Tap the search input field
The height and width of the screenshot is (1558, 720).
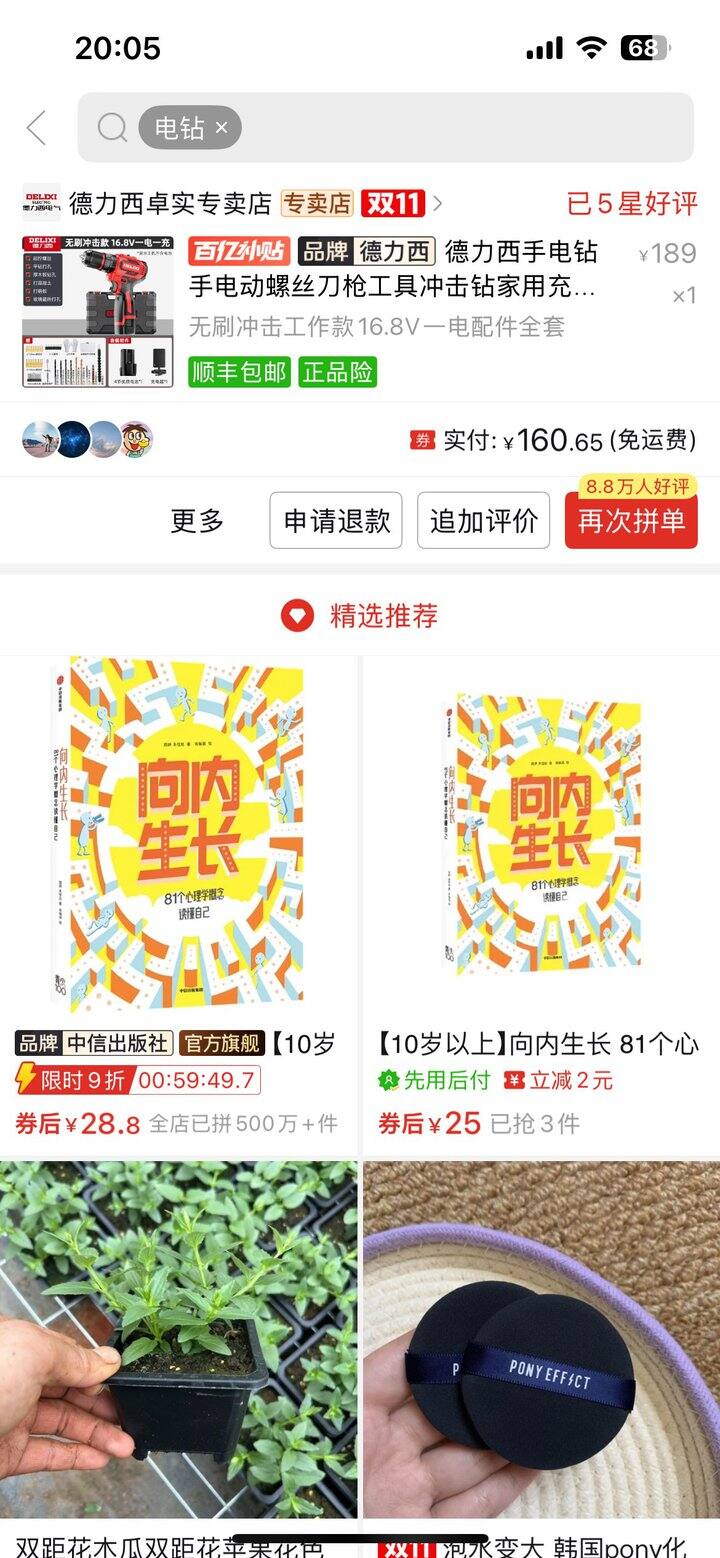pyautogui.click(x=460, y=128)
